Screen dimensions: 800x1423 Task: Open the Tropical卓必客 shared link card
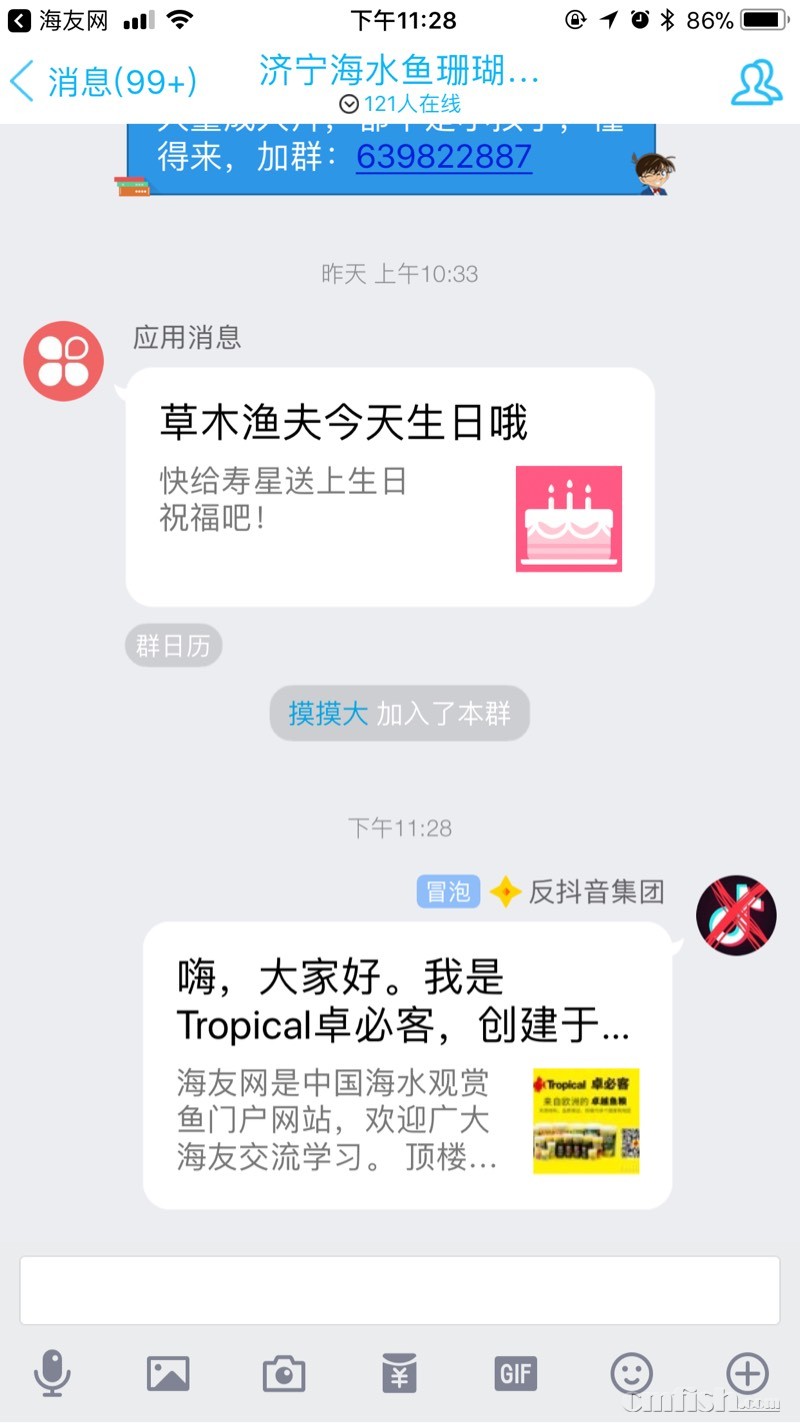pyautogui.click(x=407, y=1065)
